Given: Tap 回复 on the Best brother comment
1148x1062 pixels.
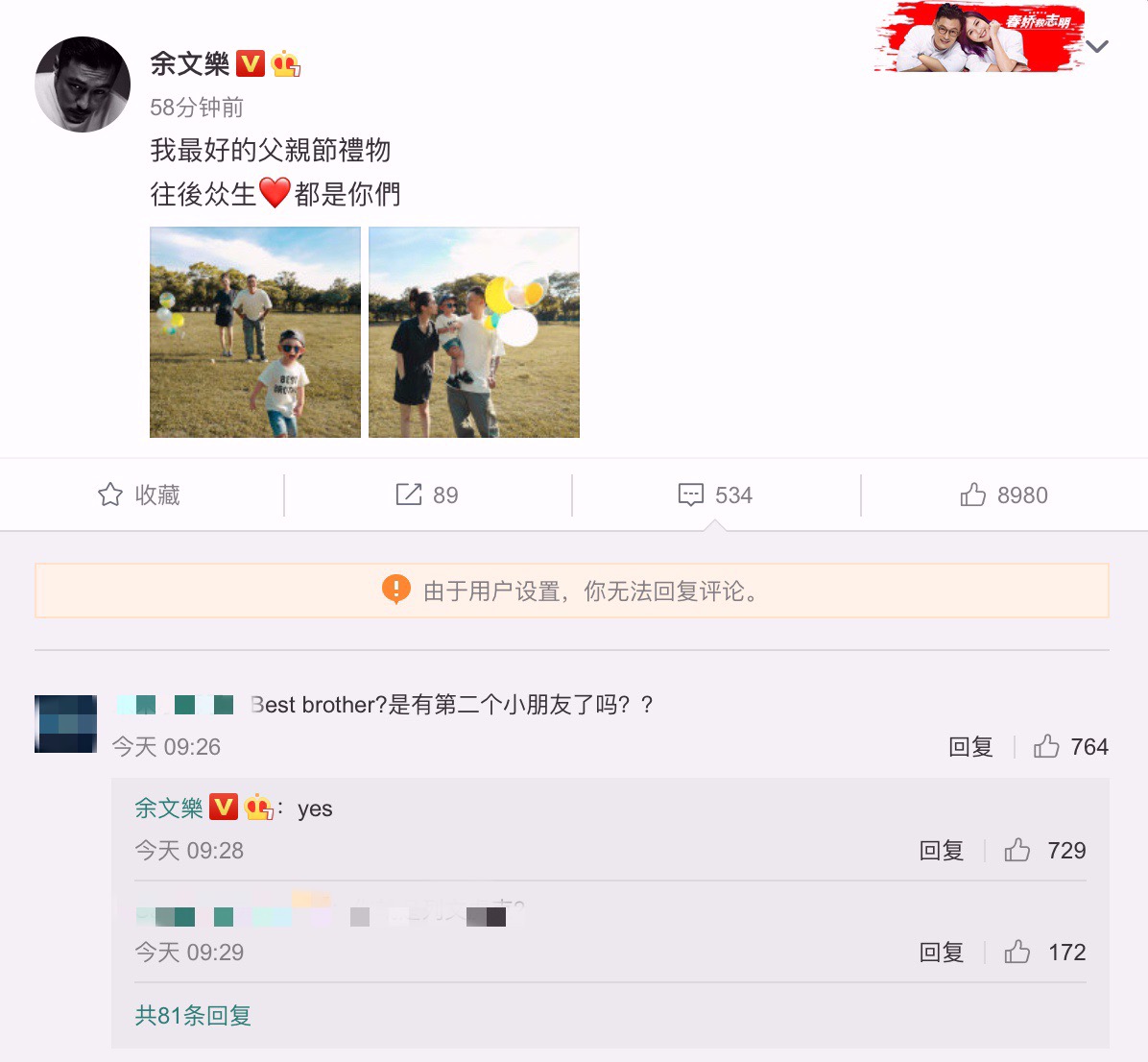Looking at the screenshot, I should click(x=970, y=747).
